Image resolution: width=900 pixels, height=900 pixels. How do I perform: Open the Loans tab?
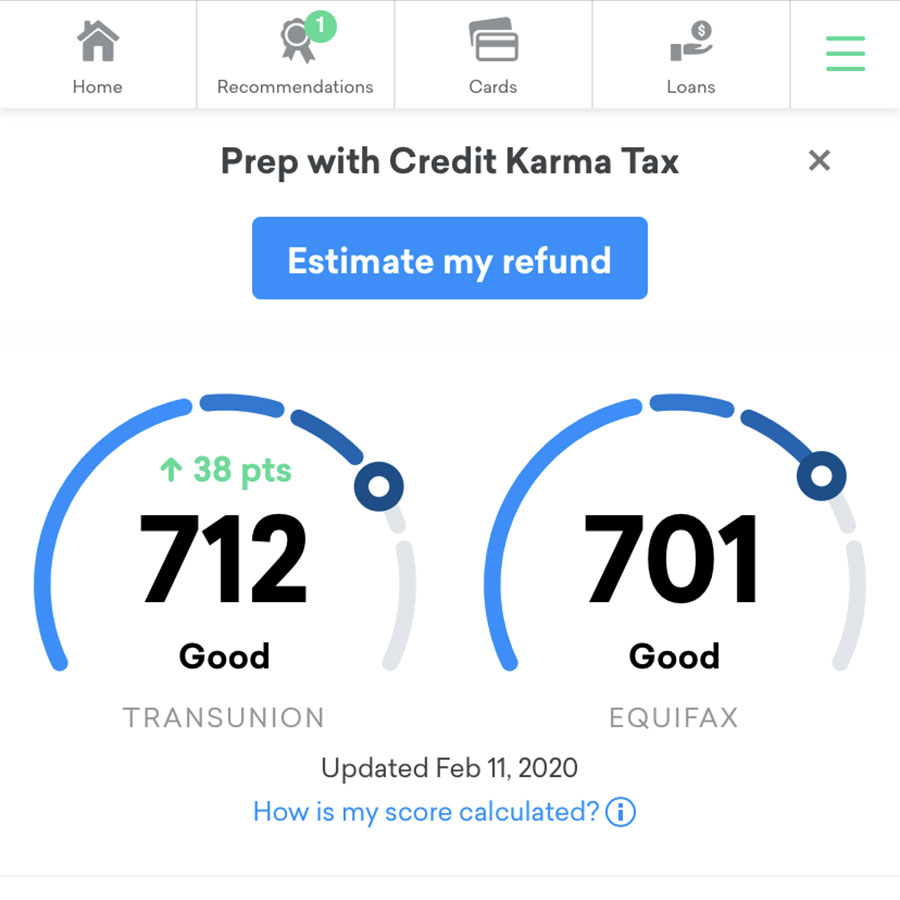tap(691, 55)
